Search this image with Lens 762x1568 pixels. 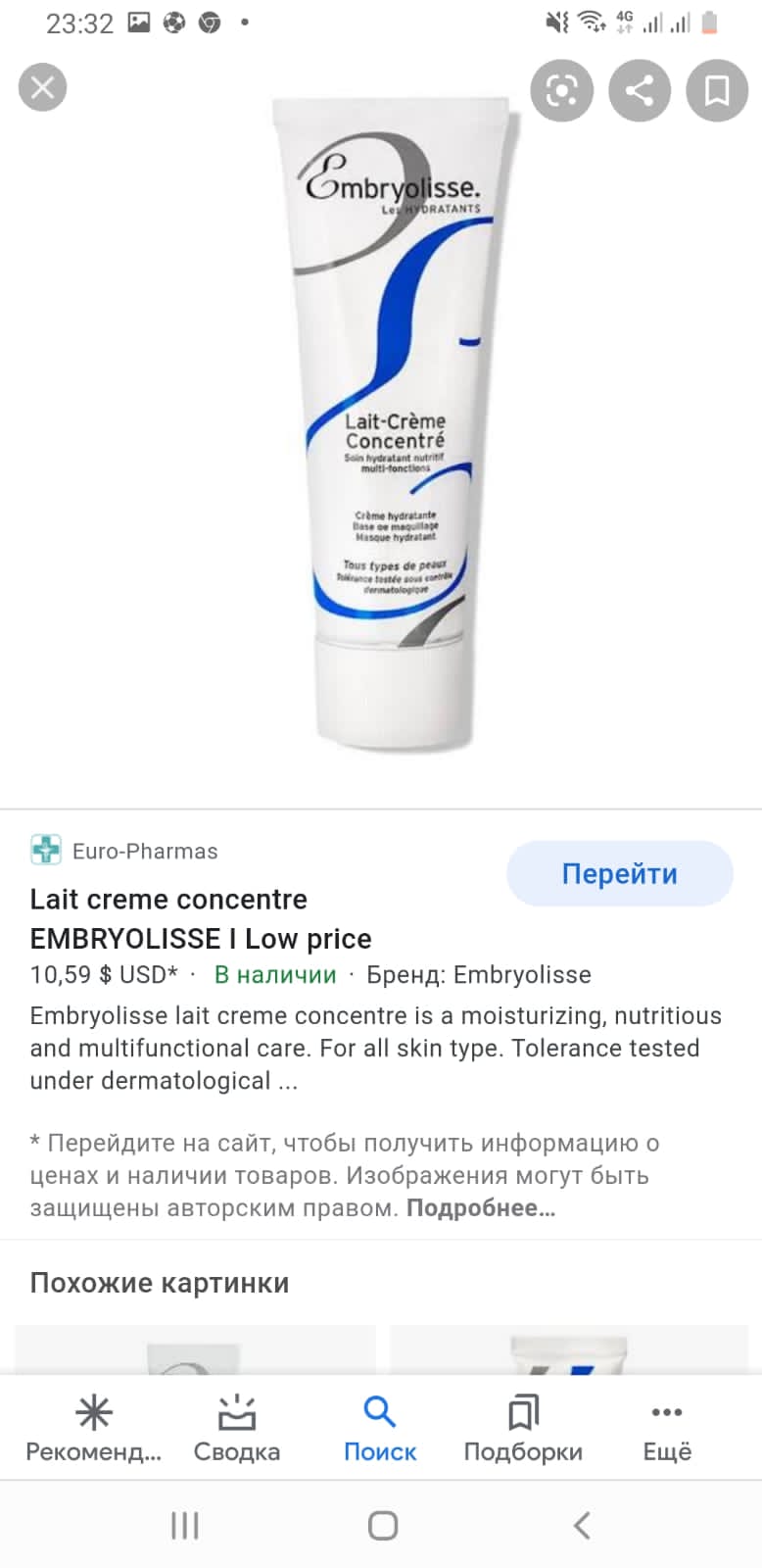[x=561, y=91]
